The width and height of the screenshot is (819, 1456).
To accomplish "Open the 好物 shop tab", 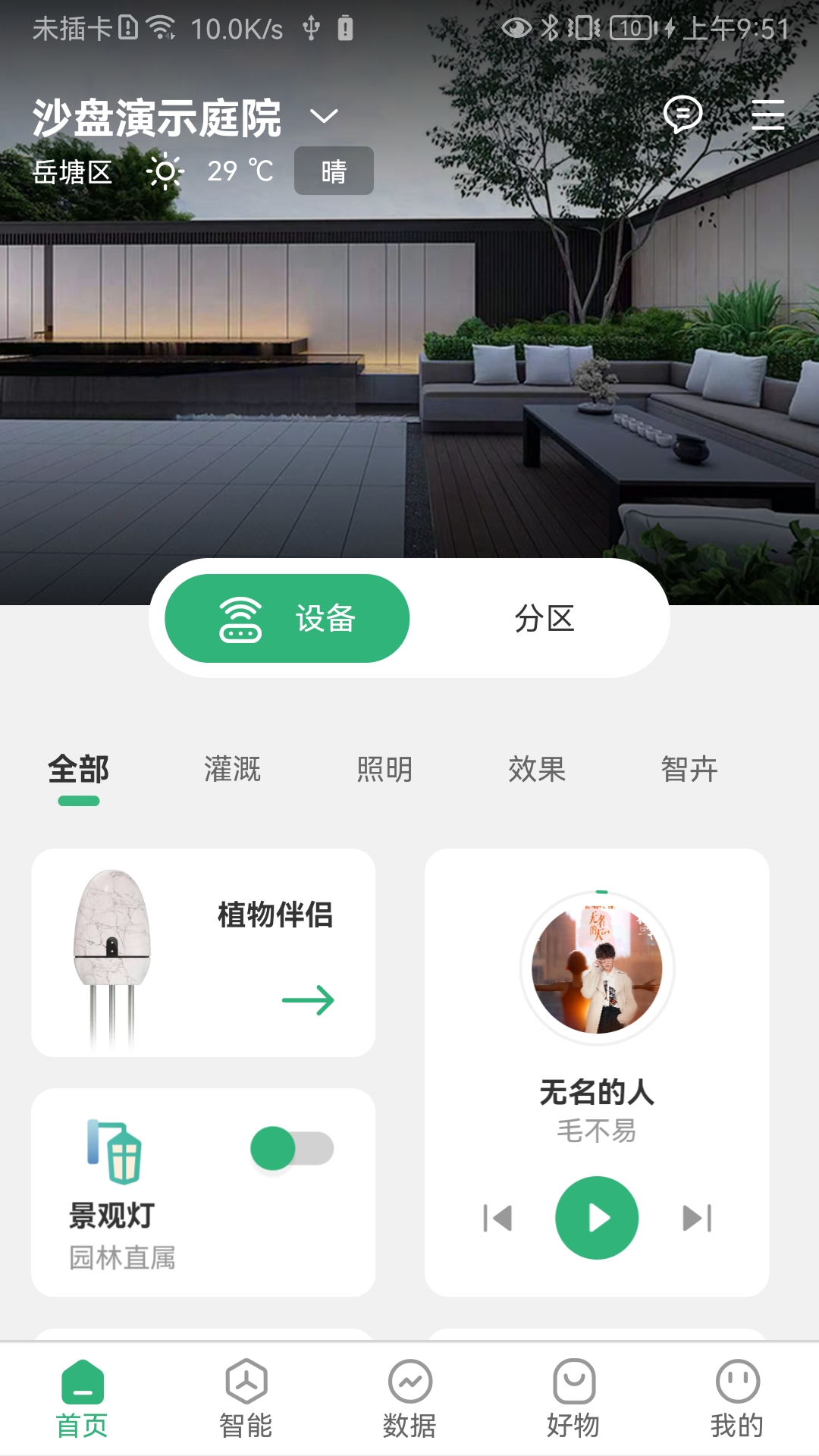I will click(573, 1399).
